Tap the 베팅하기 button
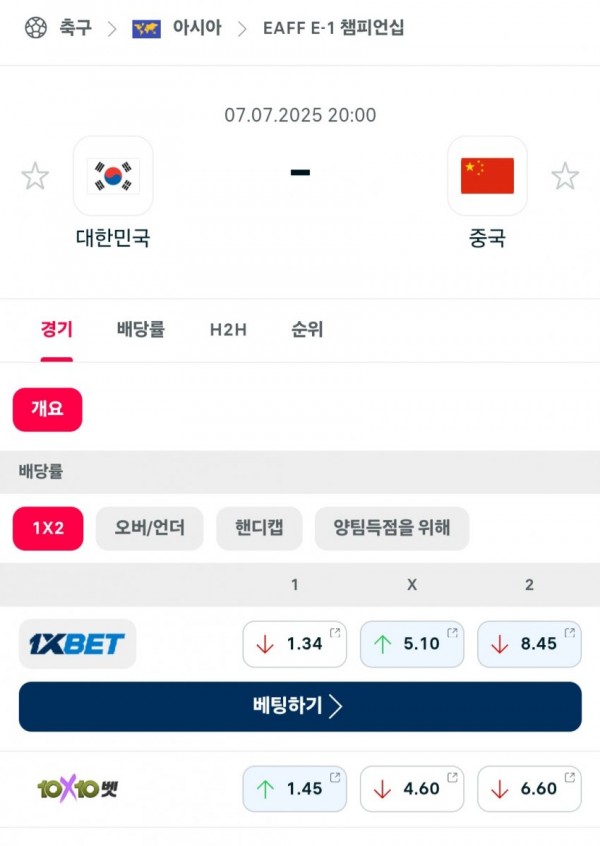The width and height of the screenshot is (600, 846). point(300,706)
